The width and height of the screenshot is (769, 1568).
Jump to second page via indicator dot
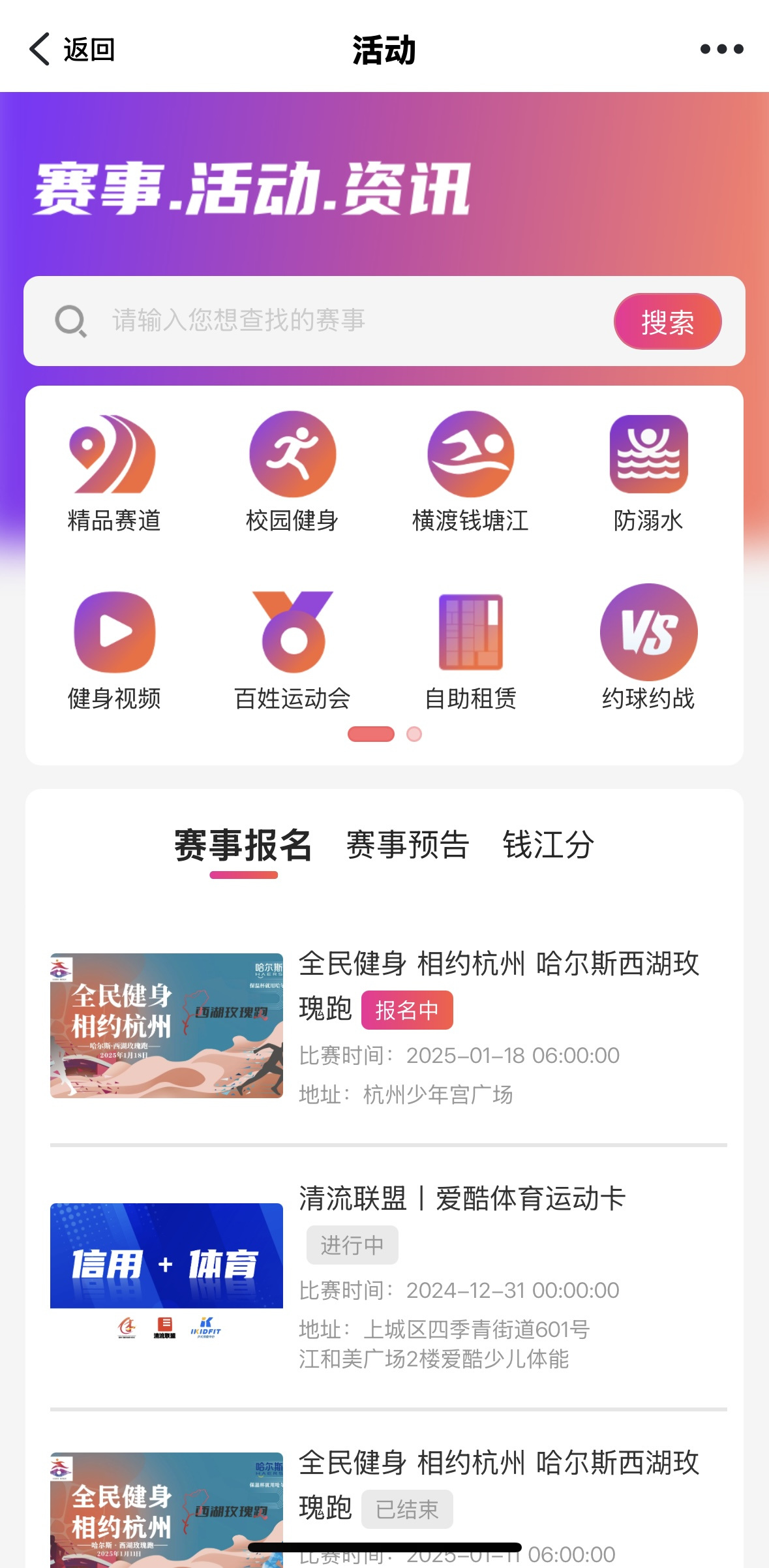(x=414, y=734)
